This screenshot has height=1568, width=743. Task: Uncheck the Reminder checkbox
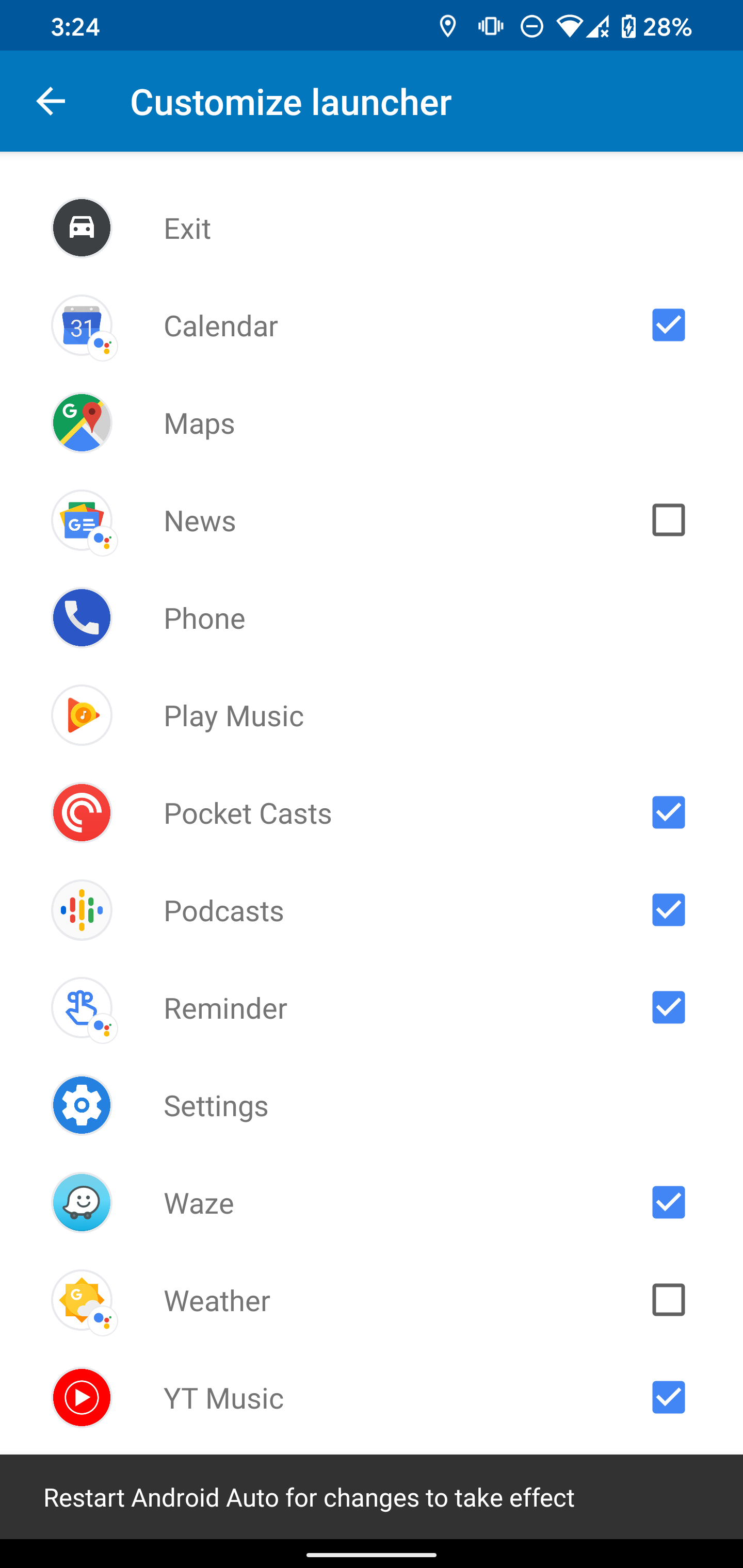668,1008
